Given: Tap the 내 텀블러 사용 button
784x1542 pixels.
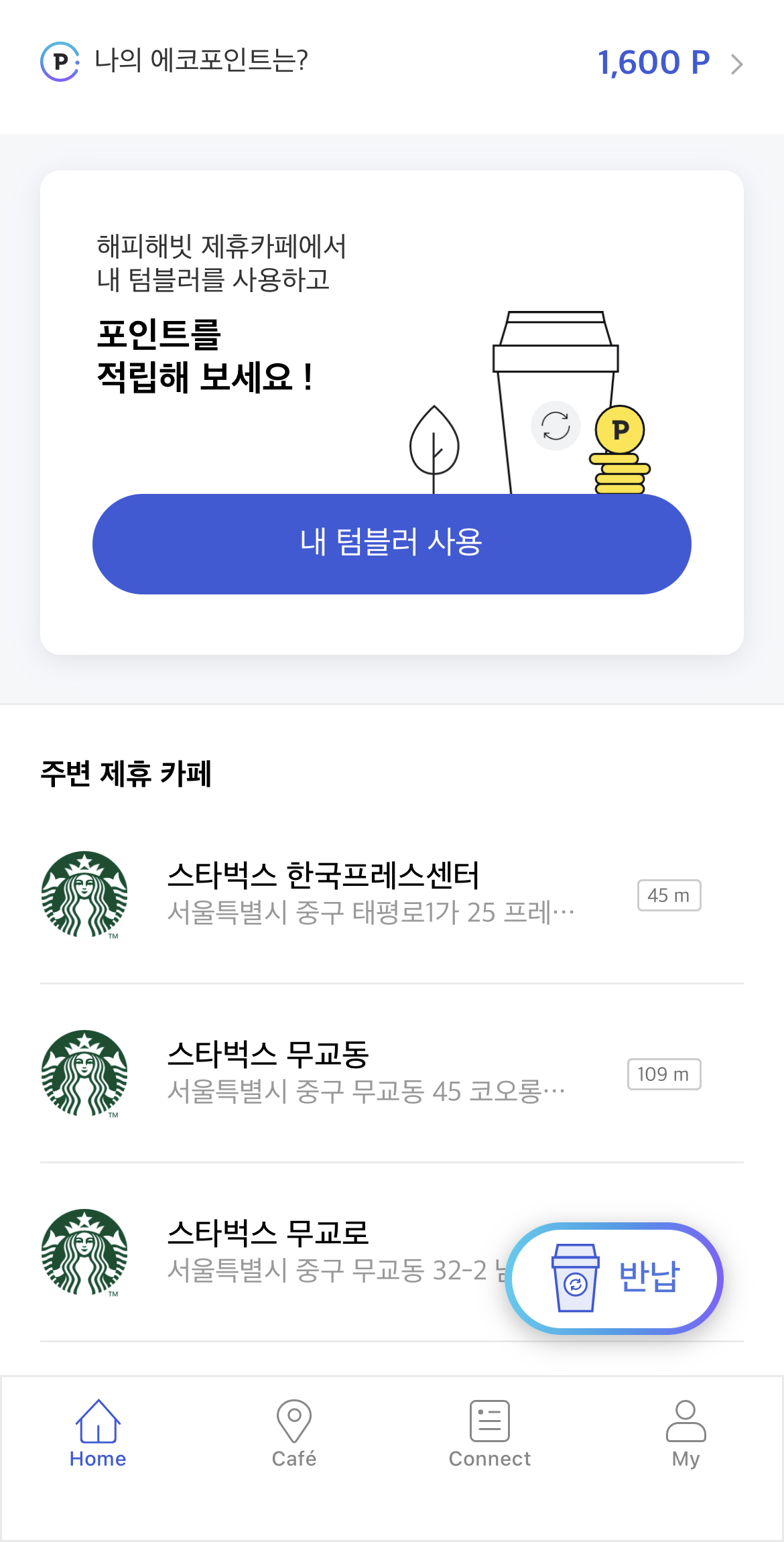Looking at the screenshot, I should (392, 543).
